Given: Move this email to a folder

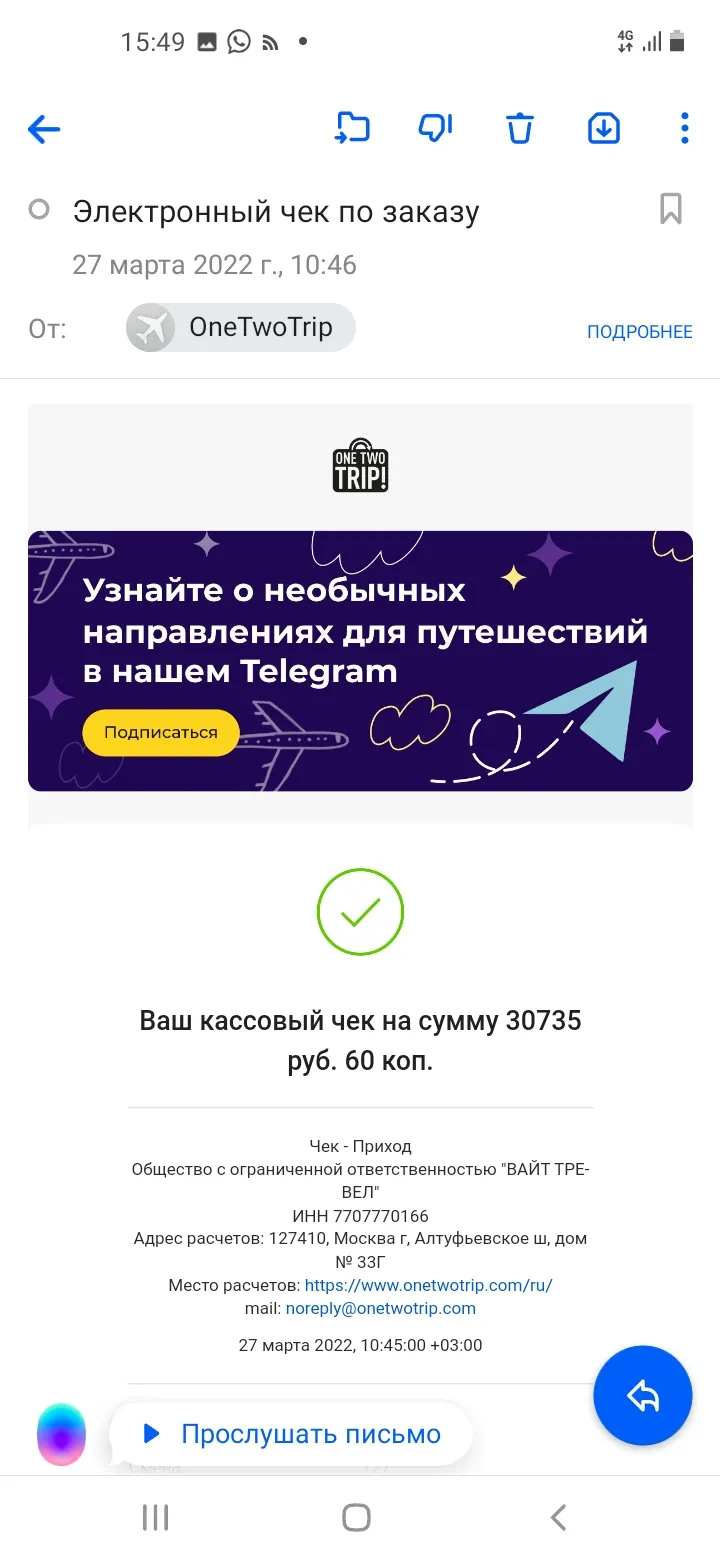Looking at the screenshot, I should click(x=351, y=128).
